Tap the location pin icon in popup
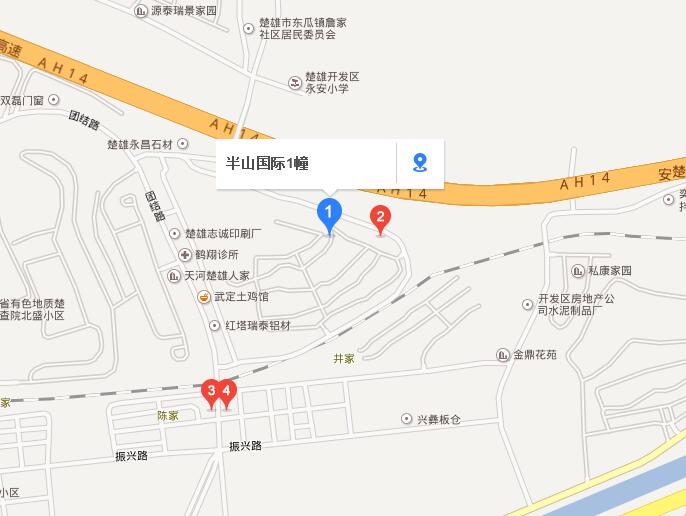686x516 pixels. coord(420,163)
